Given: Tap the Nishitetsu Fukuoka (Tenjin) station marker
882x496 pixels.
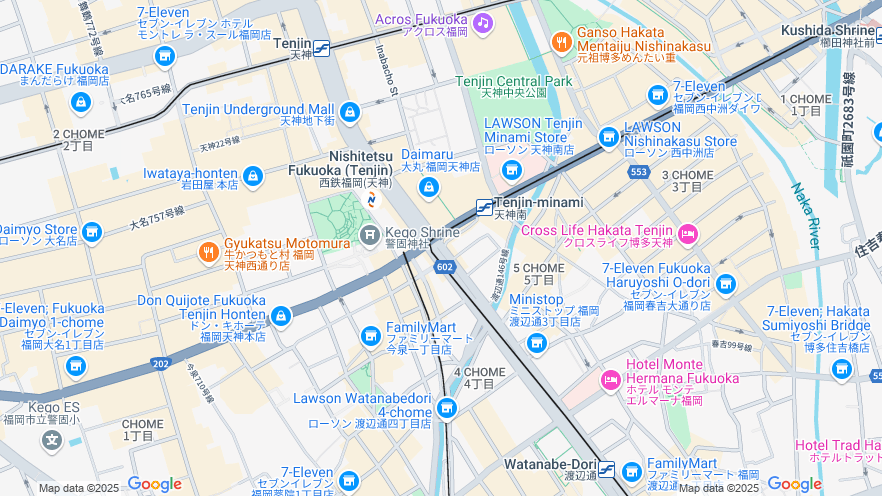Looking at the screenshot, I should (372, 199).
